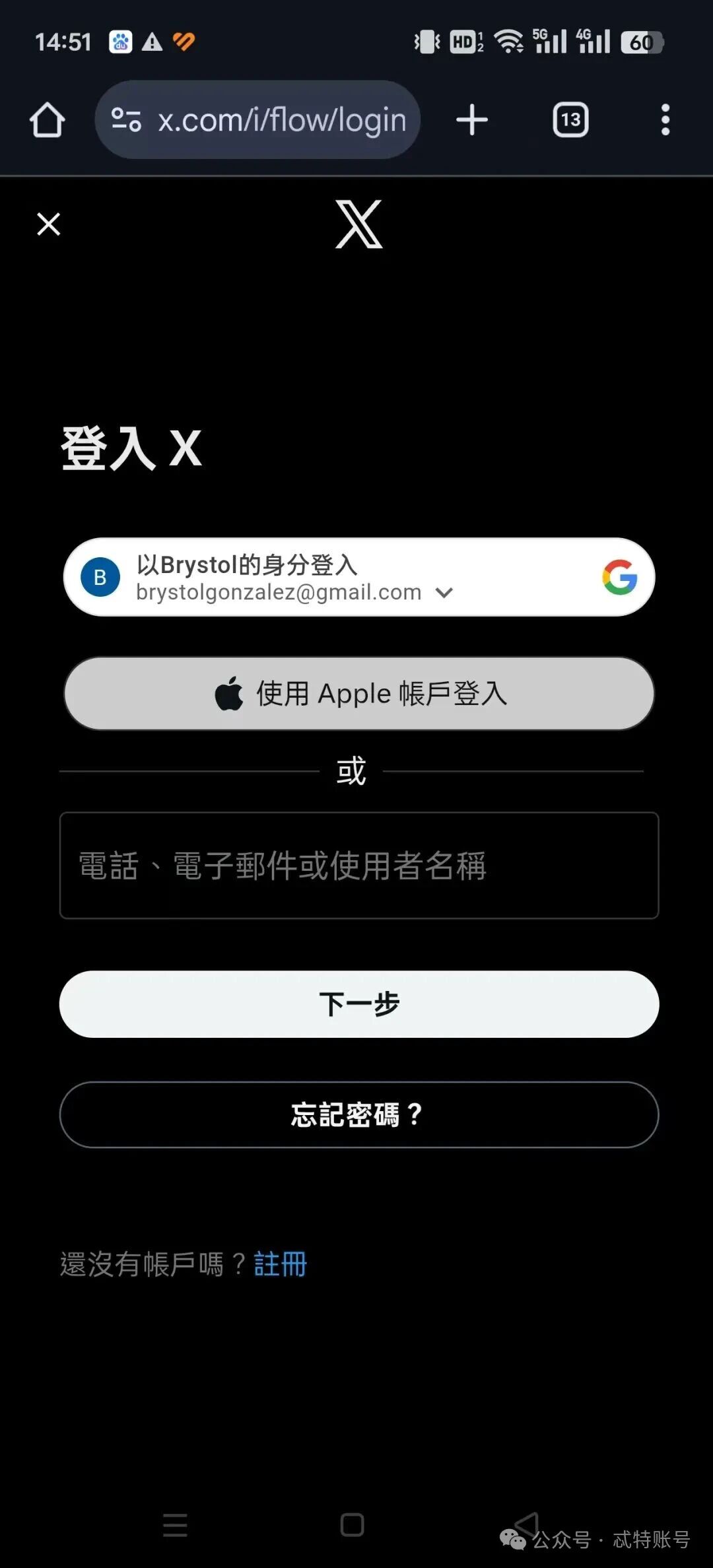Tap the X logo at top of page
713x1568 pixels.
(x=356, y=224)
